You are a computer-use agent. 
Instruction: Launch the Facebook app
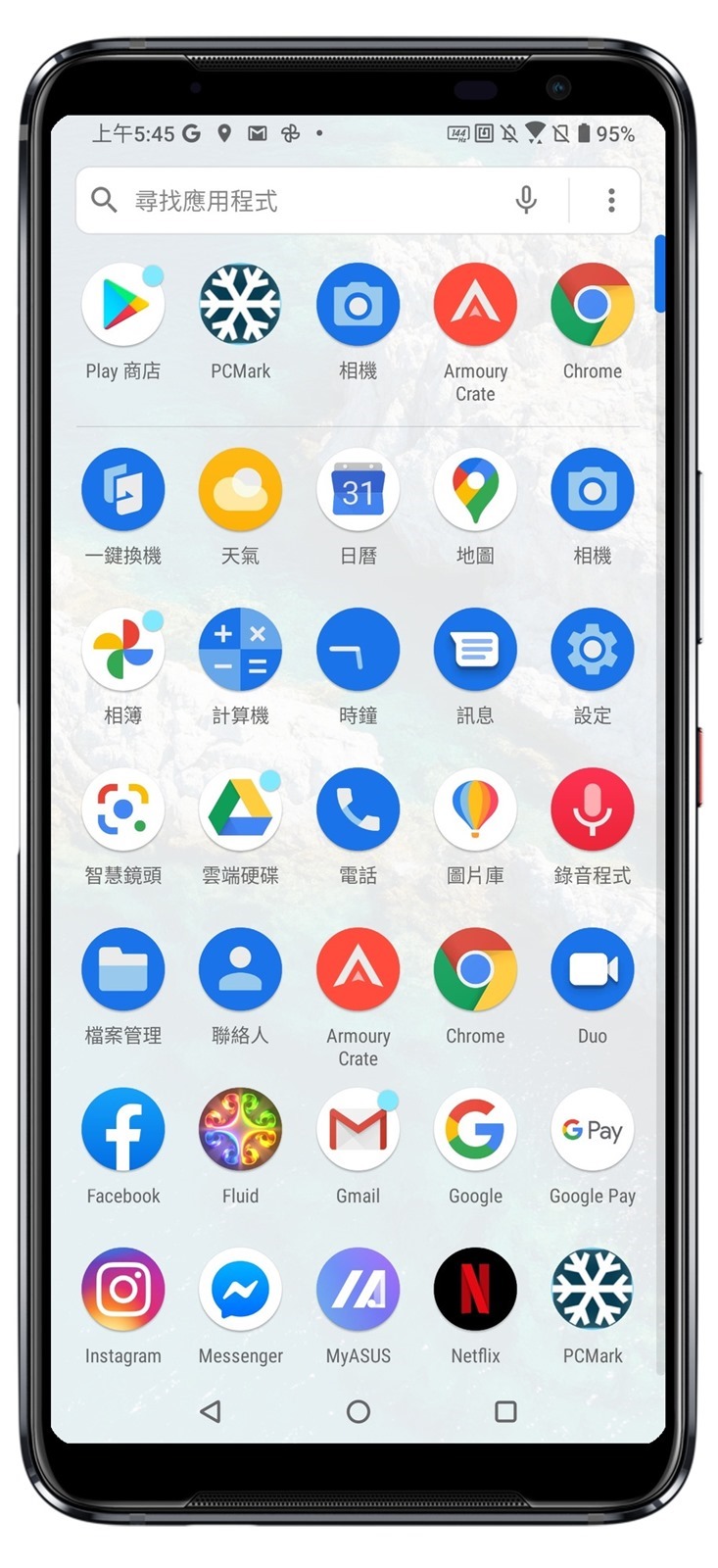pos(122,1130)
